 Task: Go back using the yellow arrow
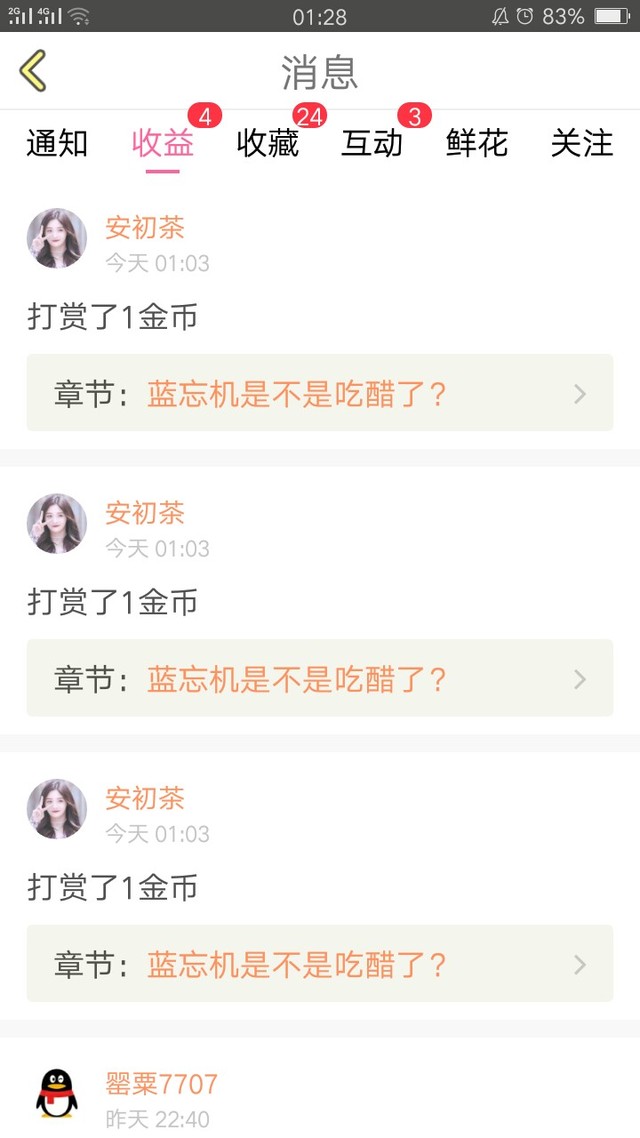tap(33, 71)
